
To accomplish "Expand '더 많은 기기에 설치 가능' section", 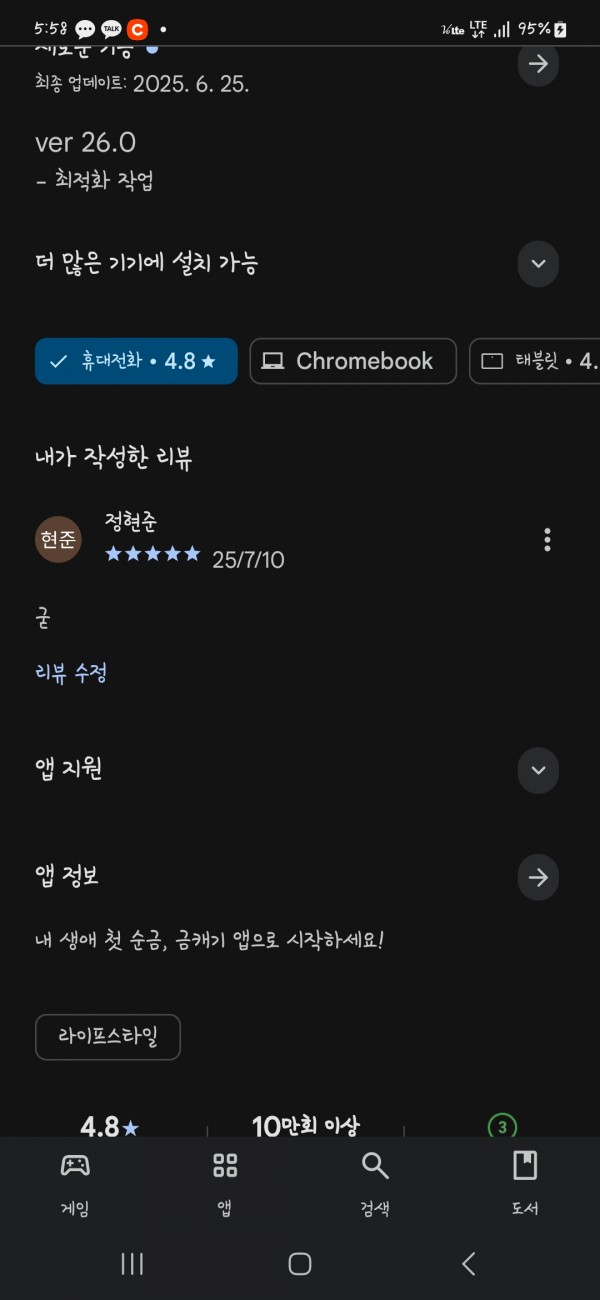I will tap(538, 264).
